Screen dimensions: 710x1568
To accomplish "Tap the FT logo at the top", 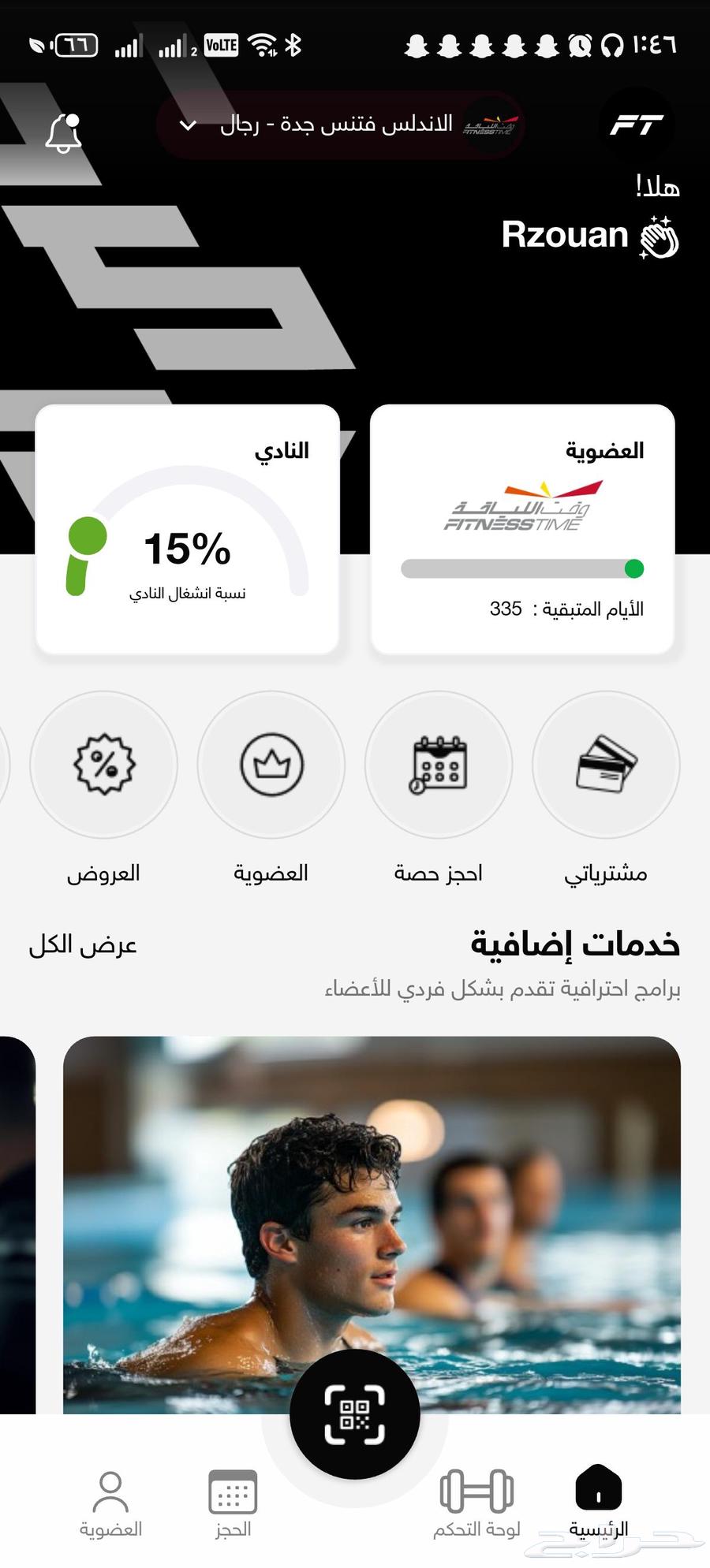I will click(636, 126).
